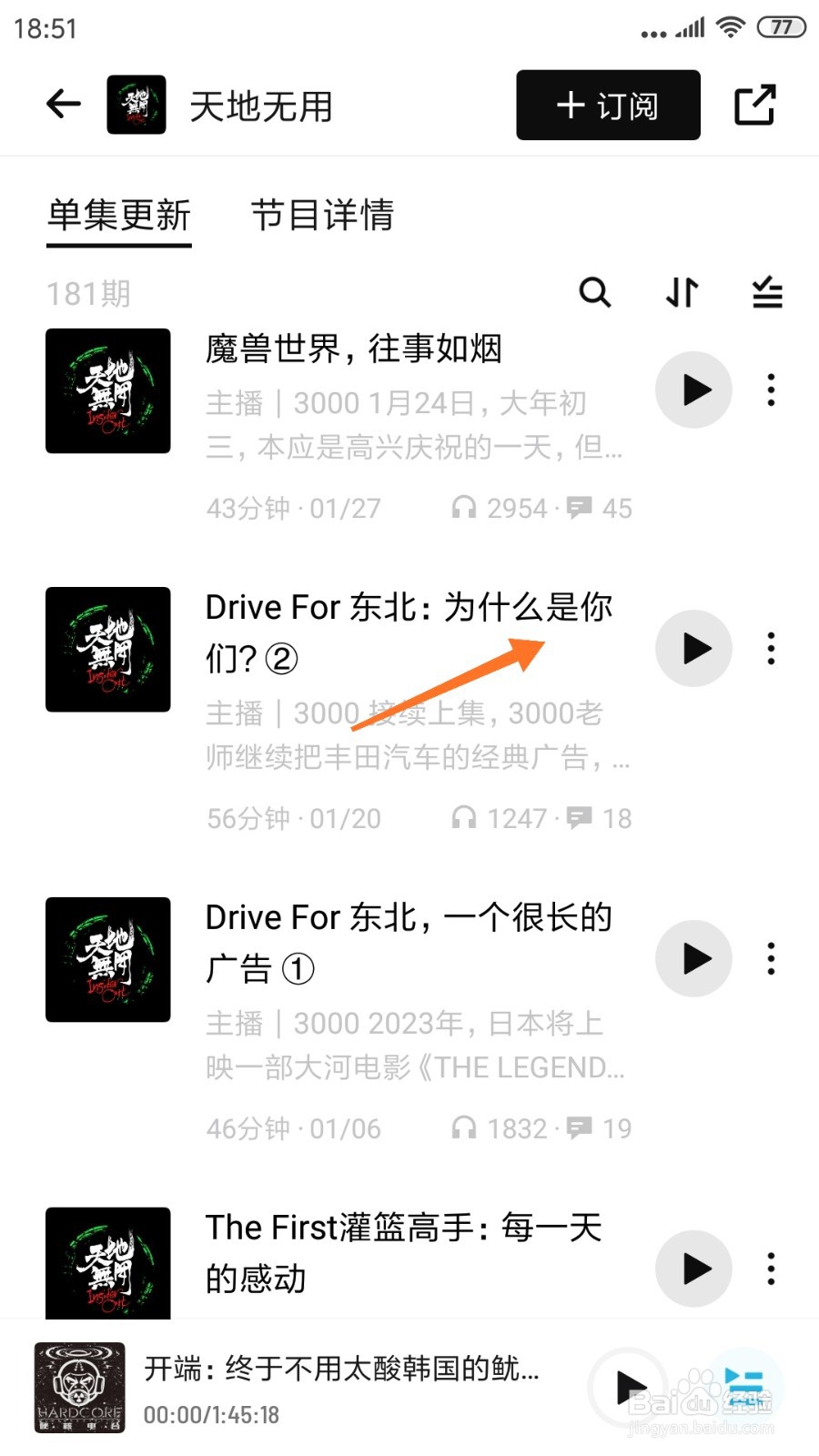The width and height of the screenshot is (819, 1456).
Task: Open more options for 魔兽世界，往事如烟
Action: 771,390
